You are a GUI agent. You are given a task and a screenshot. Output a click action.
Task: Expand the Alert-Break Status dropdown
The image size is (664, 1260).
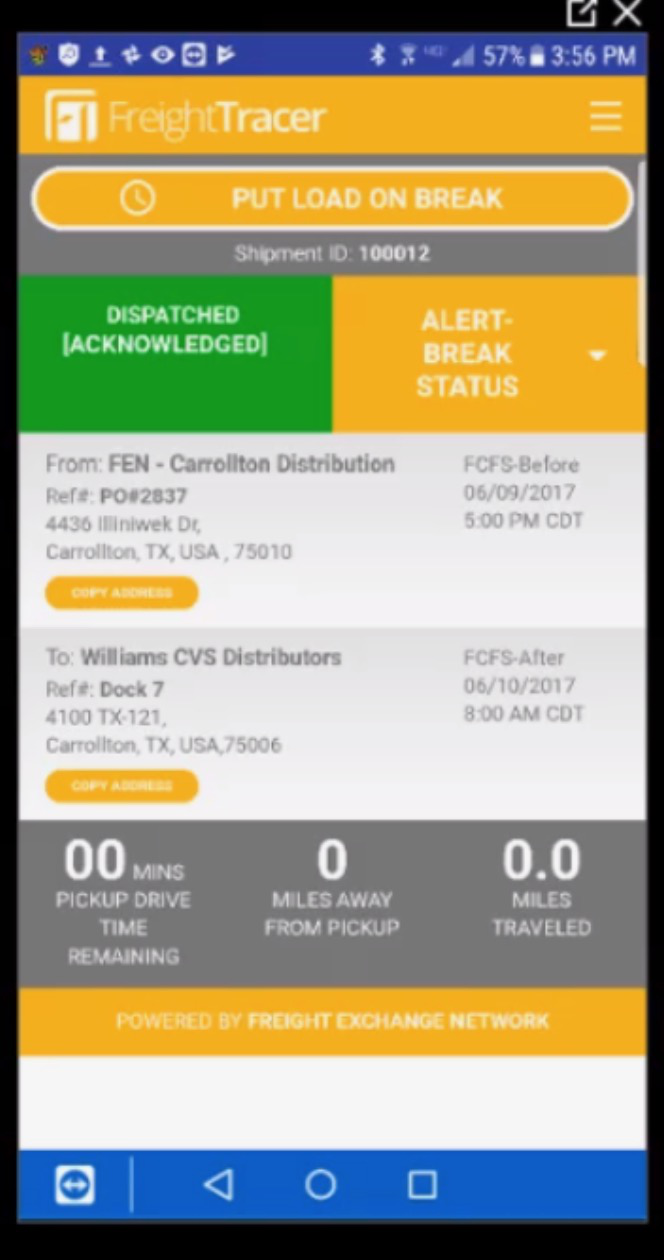click(597, 355)
